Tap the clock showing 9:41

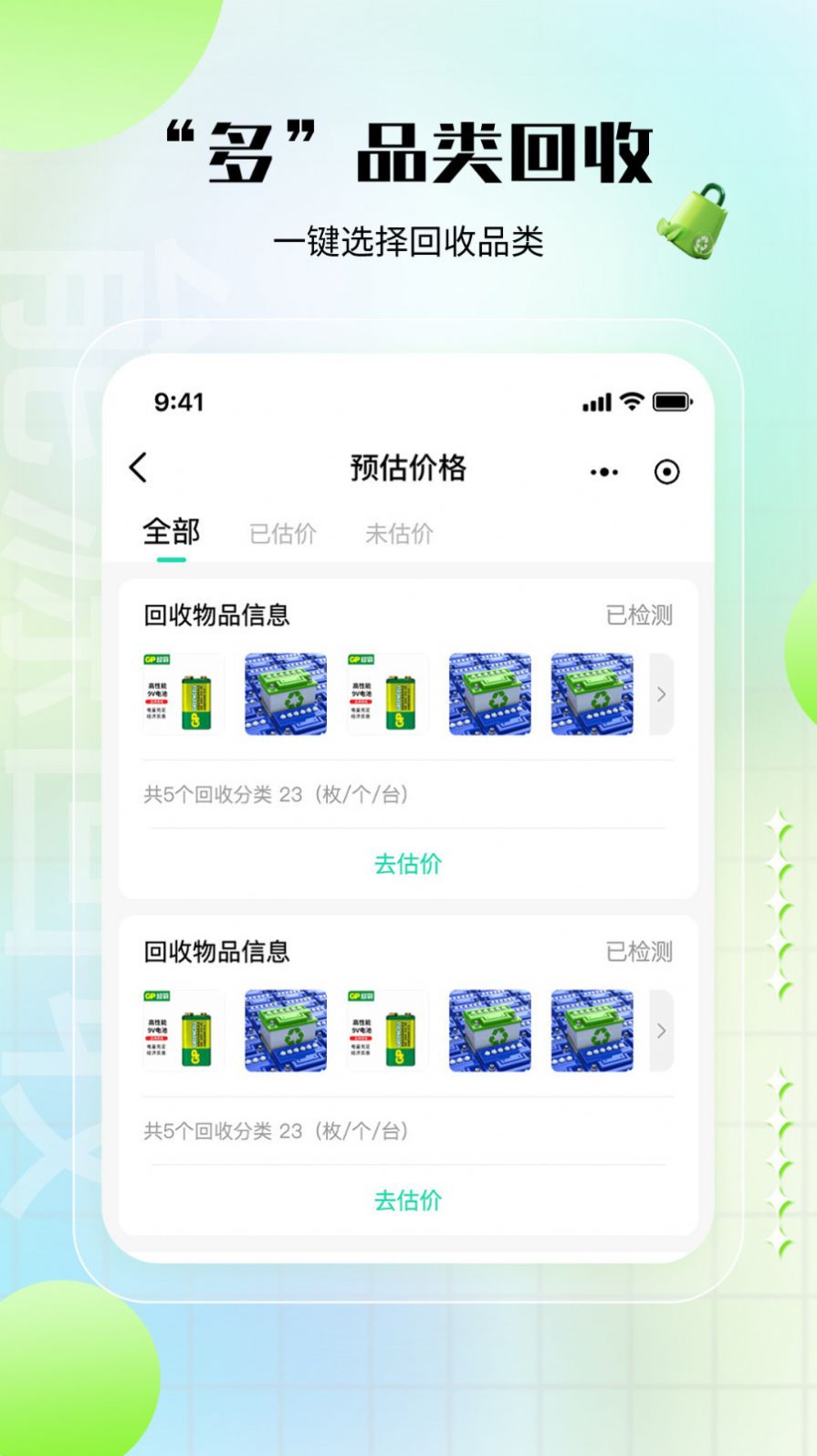tap(178, 400)
